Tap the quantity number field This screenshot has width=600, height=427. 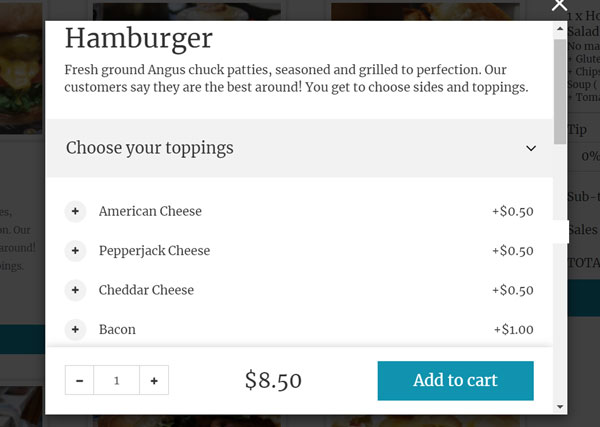117,381
